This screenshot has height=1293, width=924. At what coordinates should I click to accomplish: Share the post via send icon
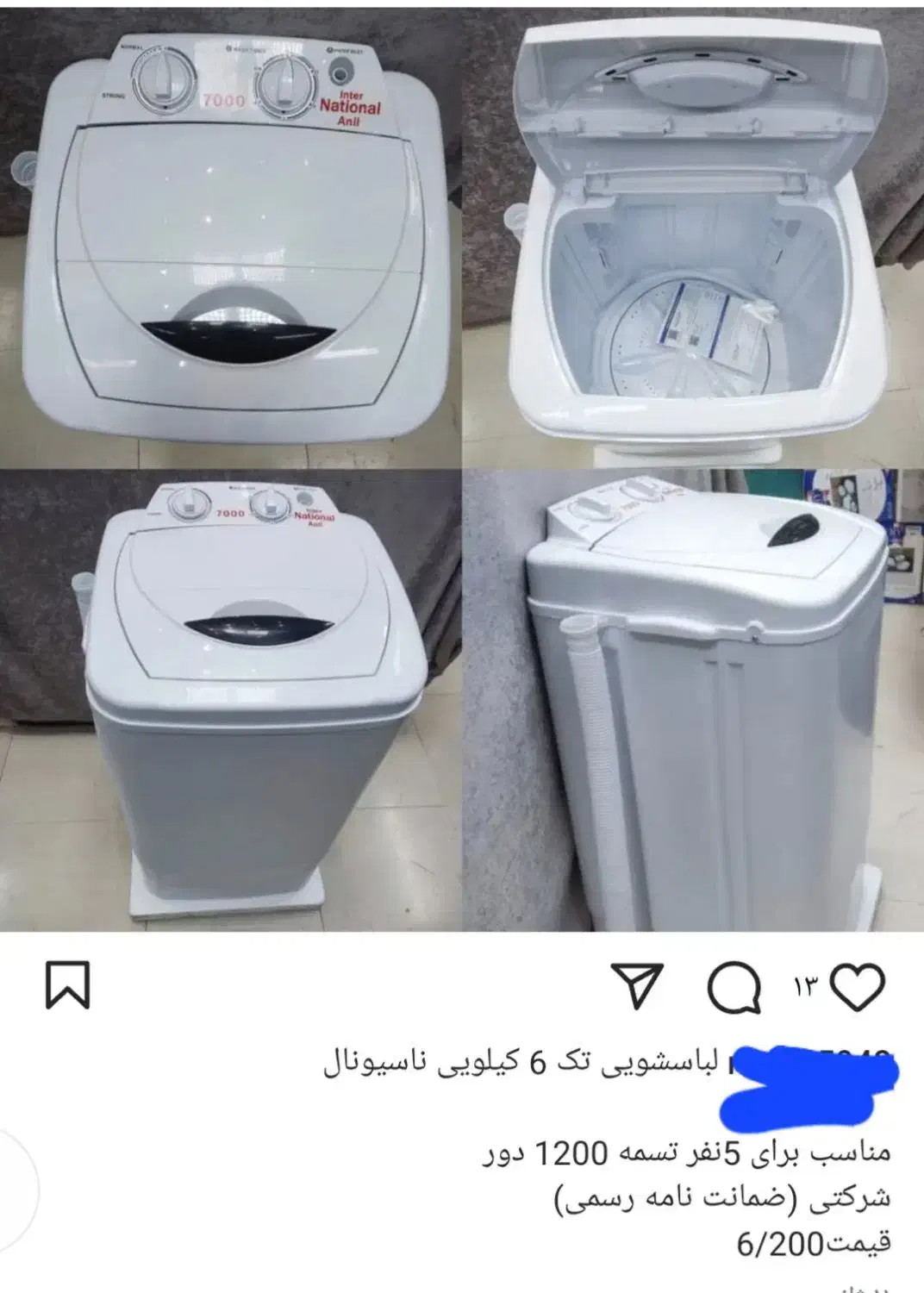point(637,985)
